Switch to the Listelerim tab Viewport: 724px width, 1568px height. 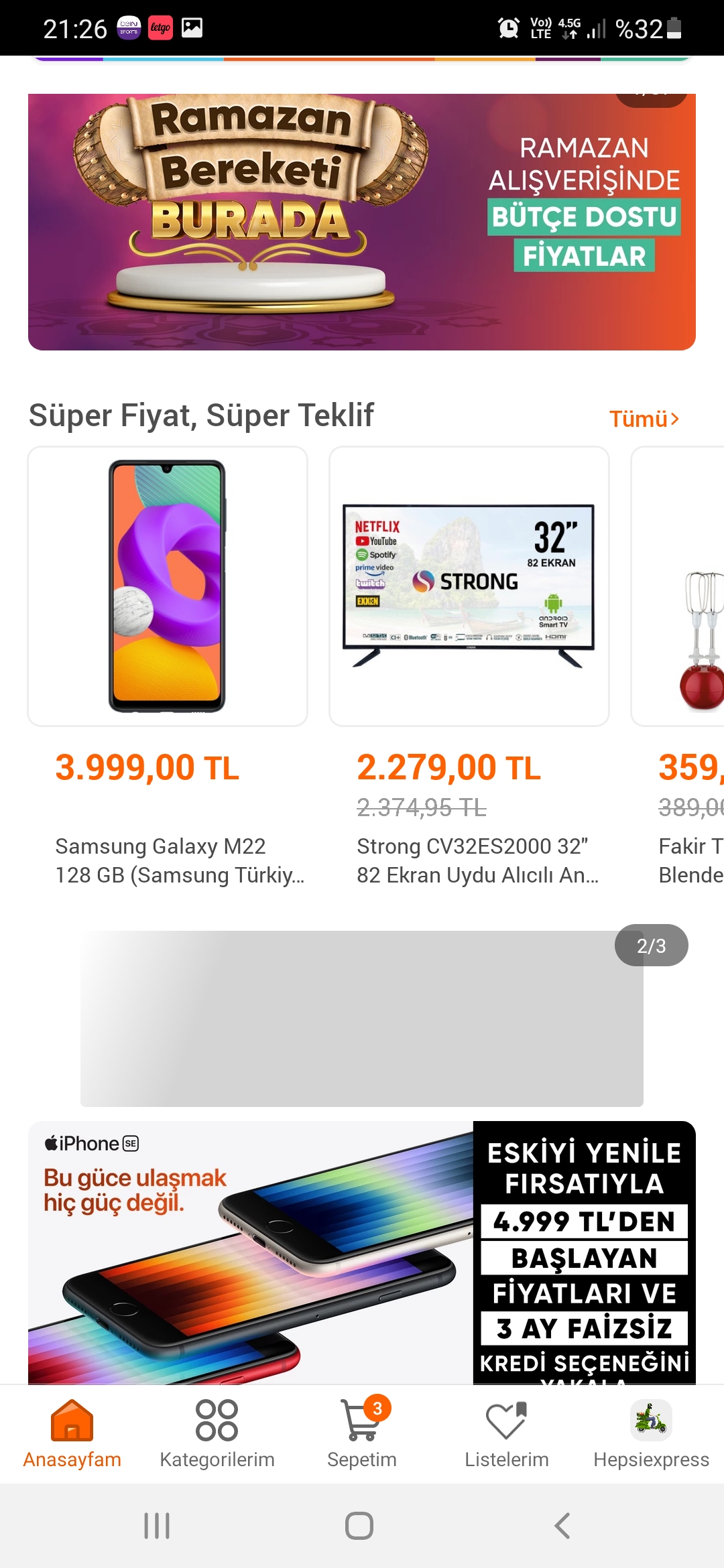pyautogui.click(x=507, y=1434)
